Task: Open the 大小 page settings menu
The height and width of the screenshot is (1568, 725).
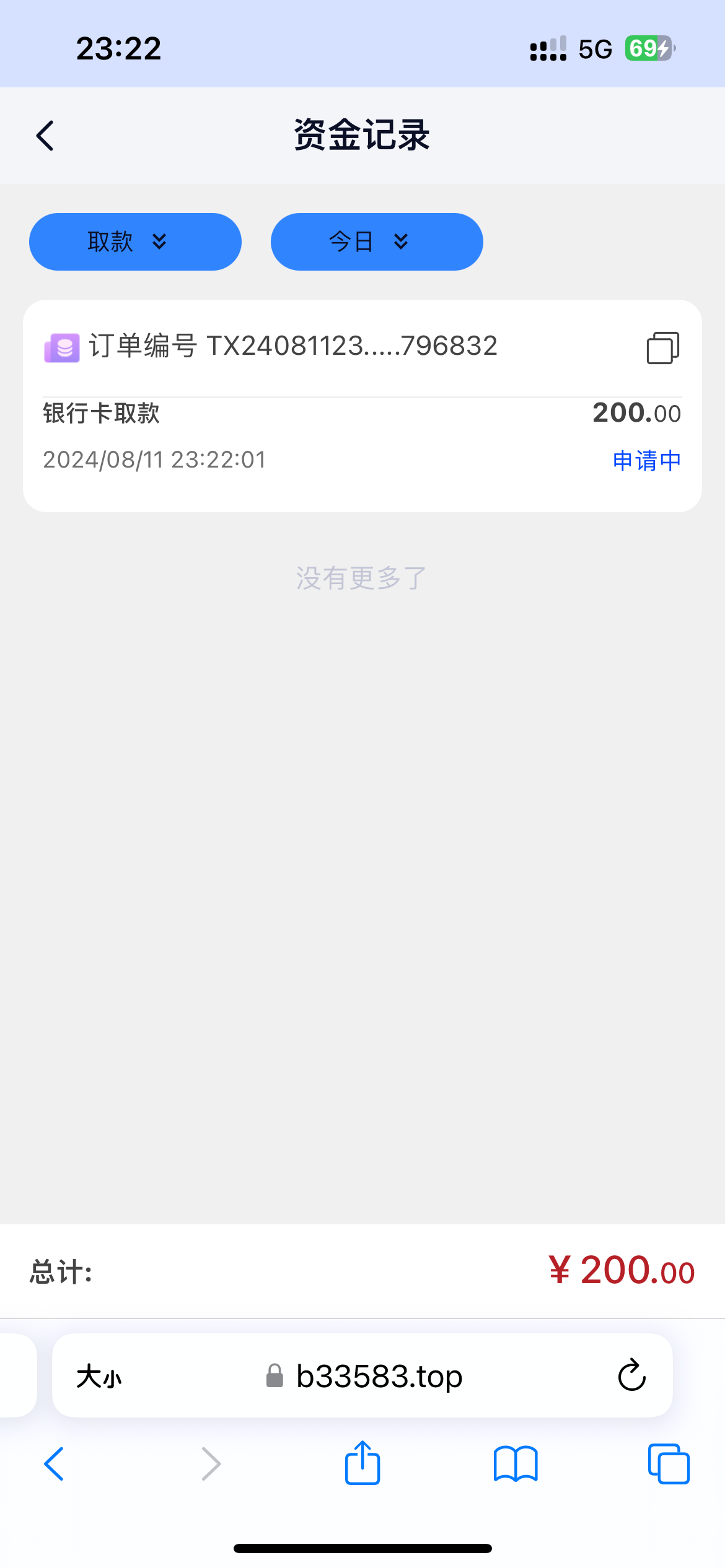Action: [x=99, y=1377]
